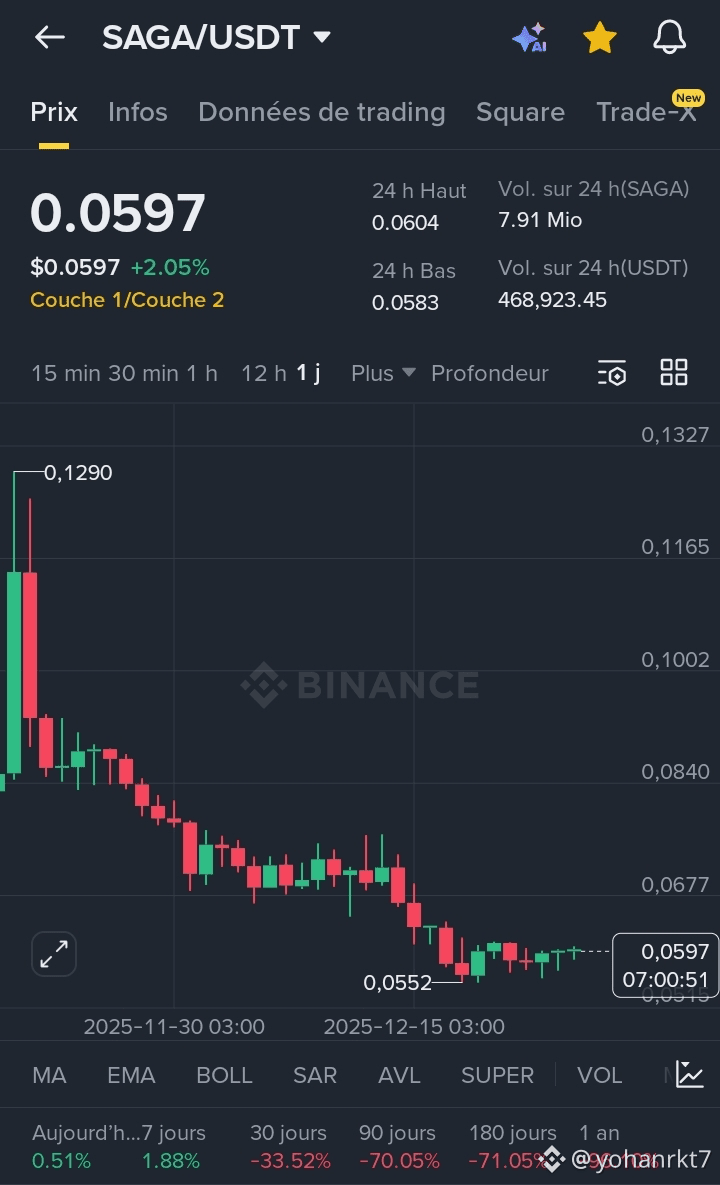
Task: Open the Données de trading tab
Action: pyautogui.click(x=321, y=112)
